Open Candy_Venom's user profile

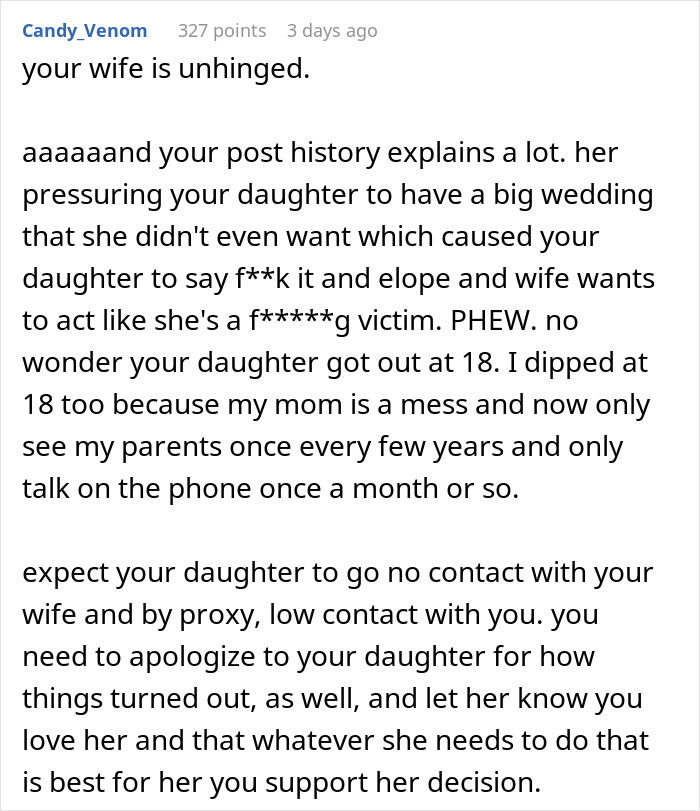coord(84,31)
